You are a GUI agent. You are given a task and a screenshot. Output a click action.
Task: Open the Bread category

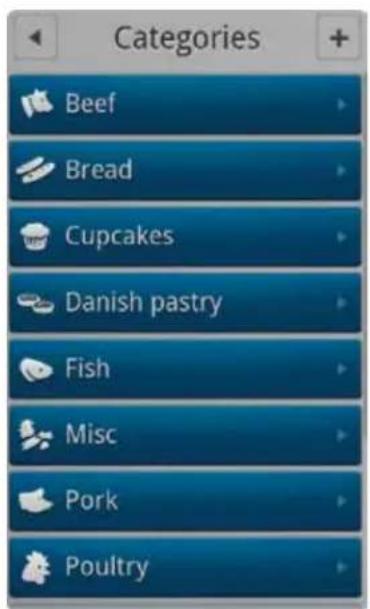[x=185, y=170]
